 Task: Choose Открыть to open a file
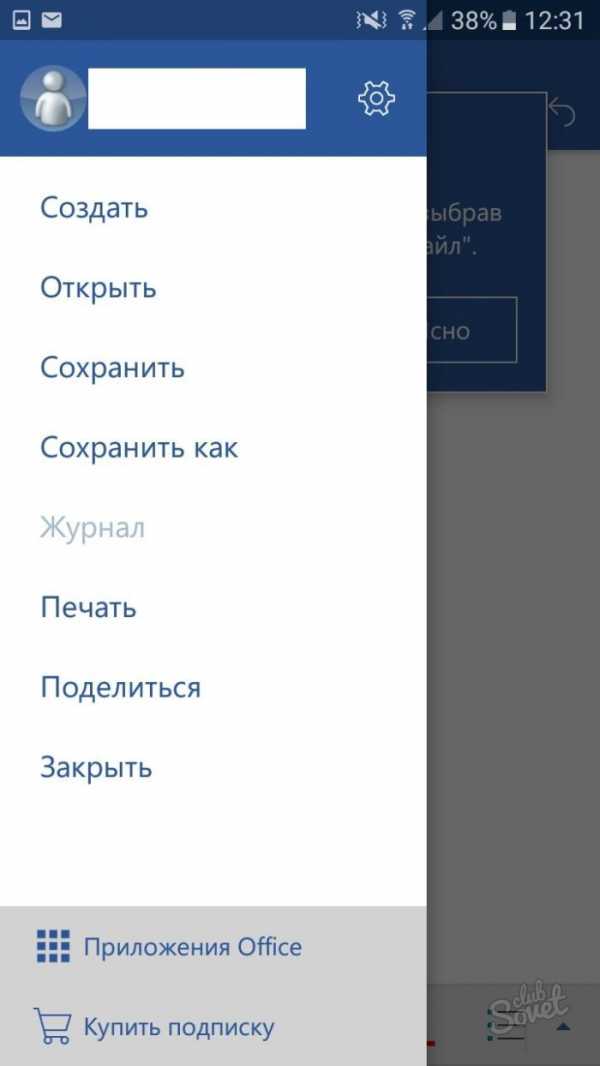click(98, 288)
